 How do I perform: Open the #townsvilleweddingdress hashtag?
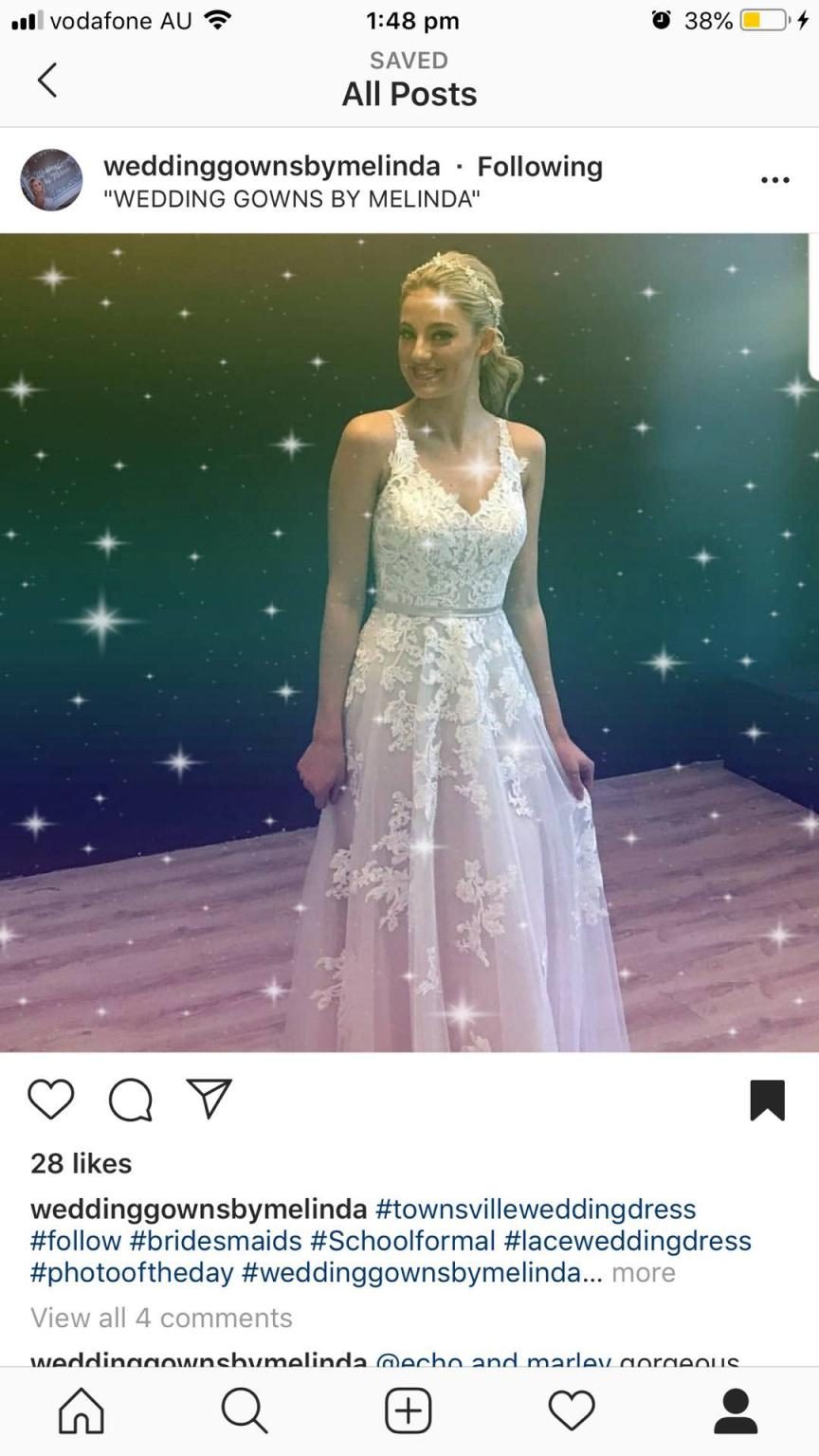click(536, 1209)
